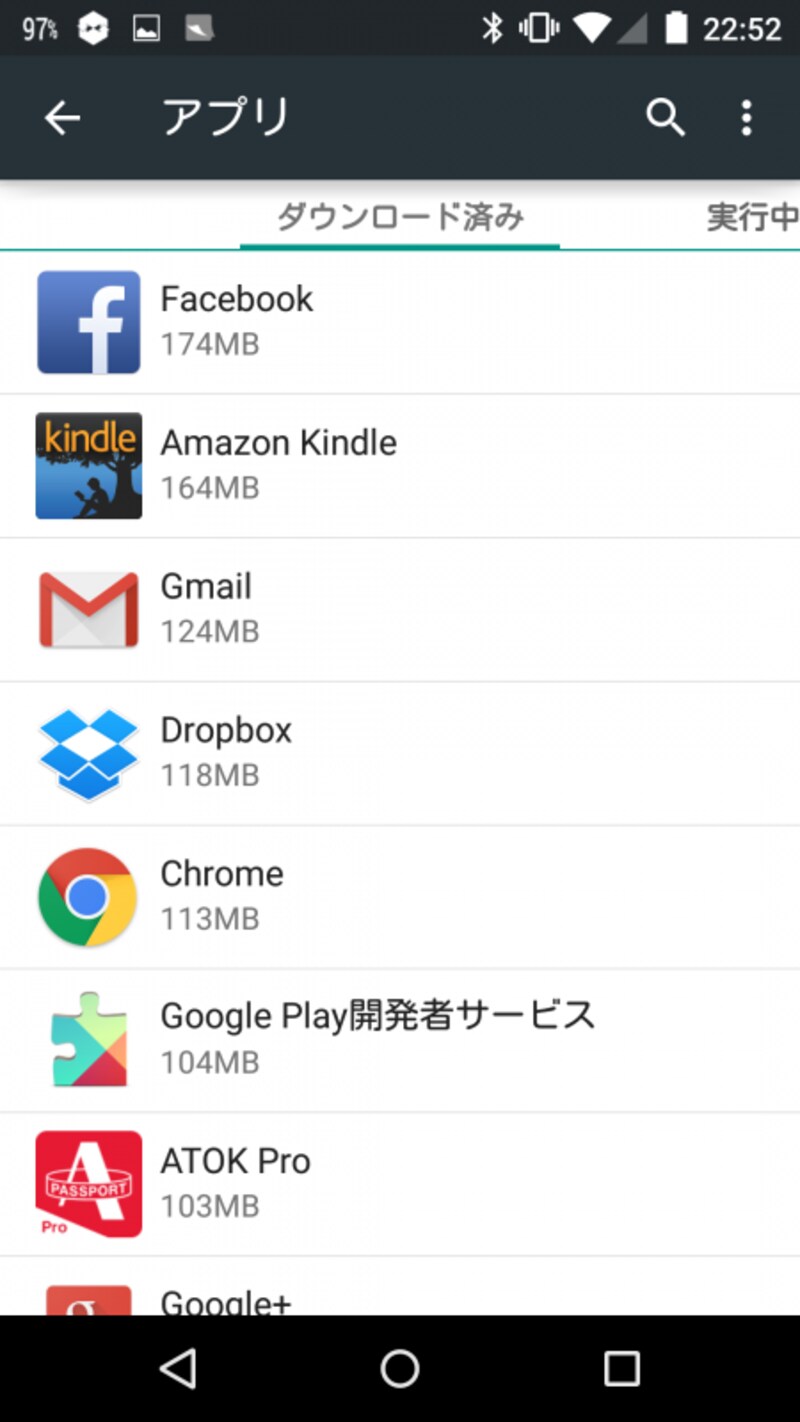Select the ダウンロード済み tab
The image size is (800, 1422).
400,217
